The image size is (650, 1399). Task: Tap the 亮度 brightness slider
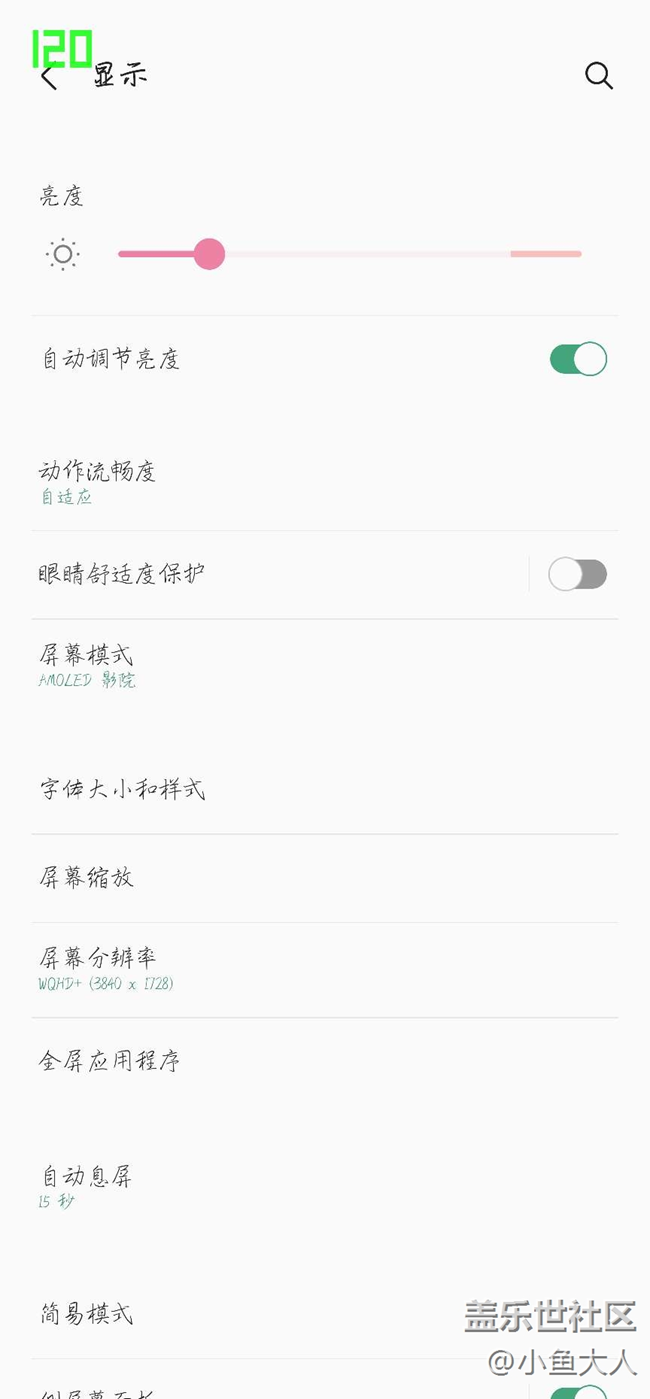pos(349,254)
